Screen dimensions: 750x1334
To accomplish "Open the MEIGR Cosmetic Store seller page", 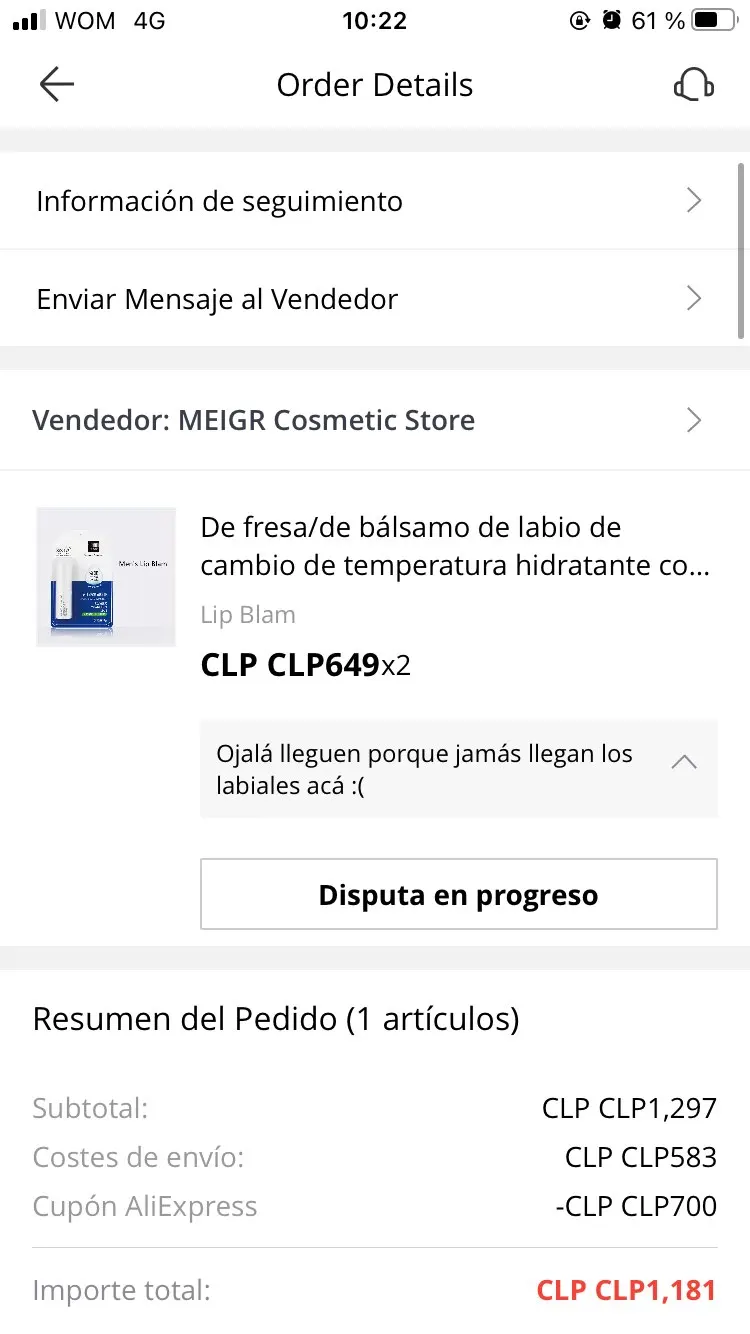I will coord(370,420).
